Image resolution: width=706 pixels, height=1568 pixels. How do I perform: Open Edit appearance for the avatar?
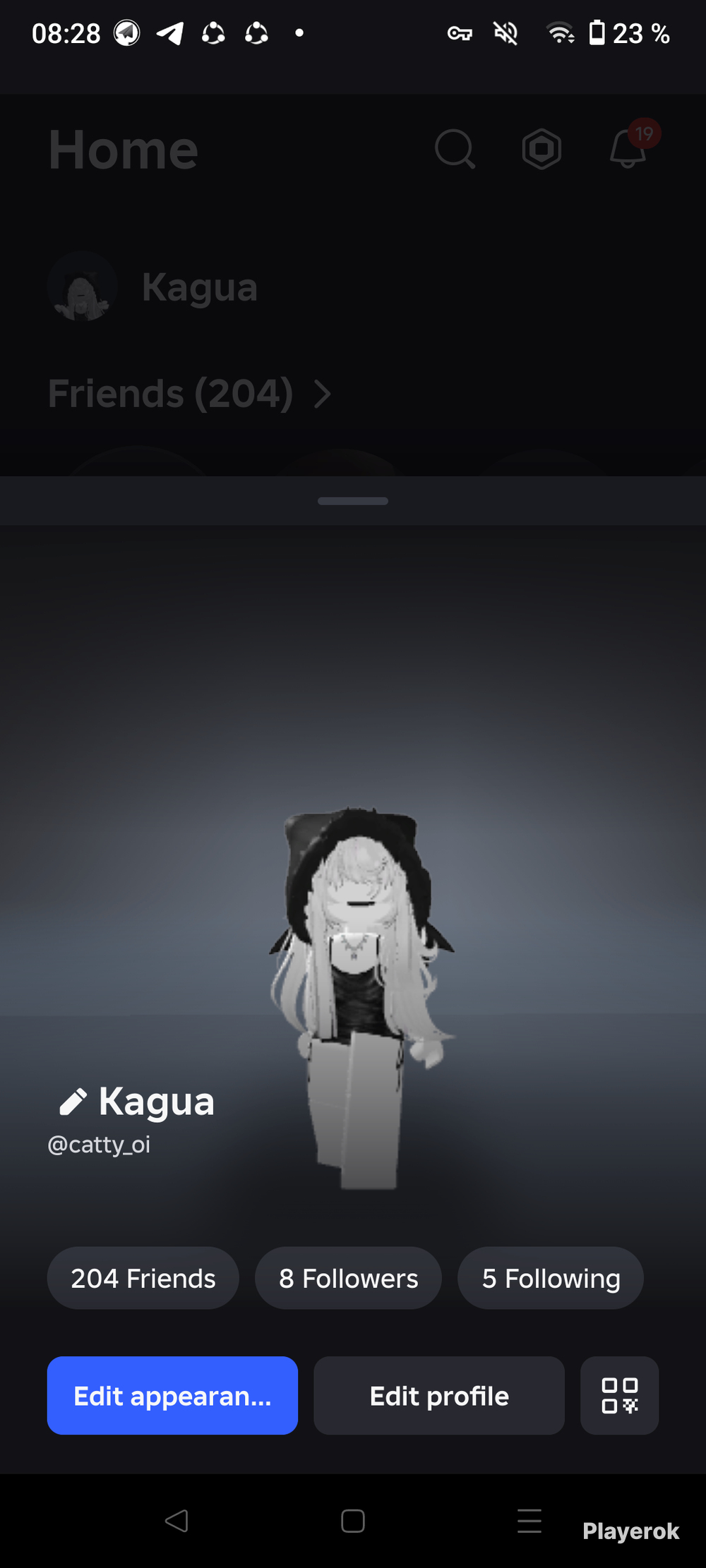point(172,1395)
